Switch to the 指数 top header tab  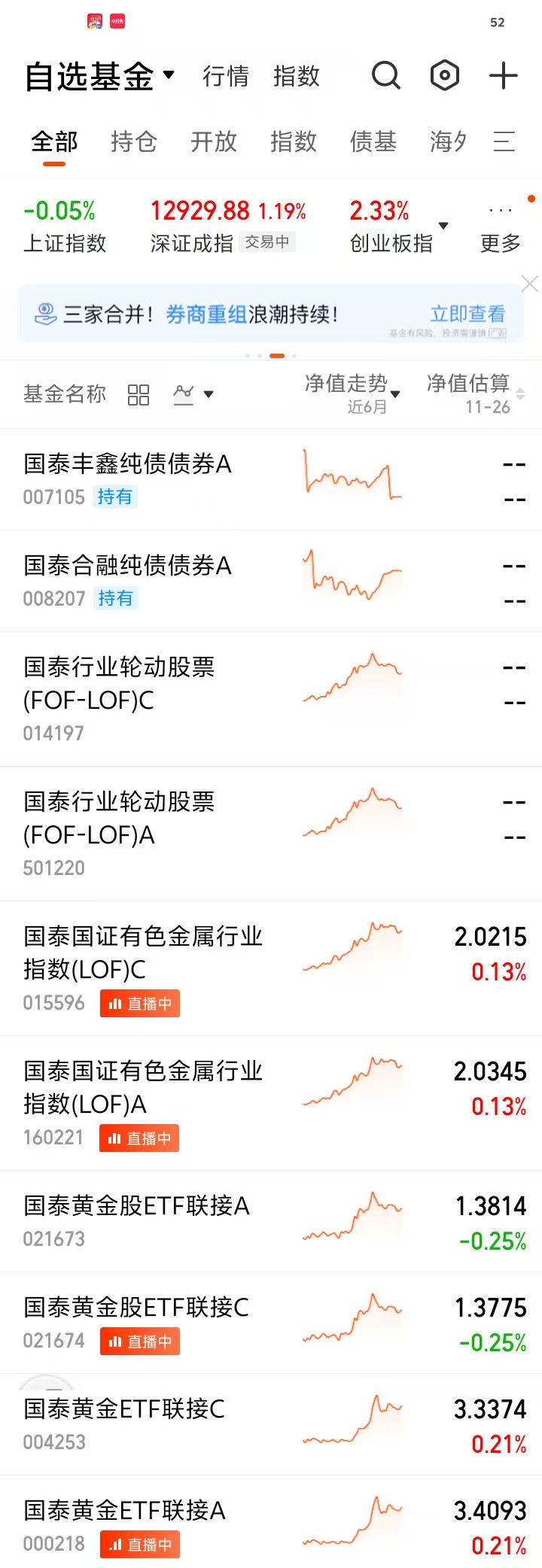[297, 76]
